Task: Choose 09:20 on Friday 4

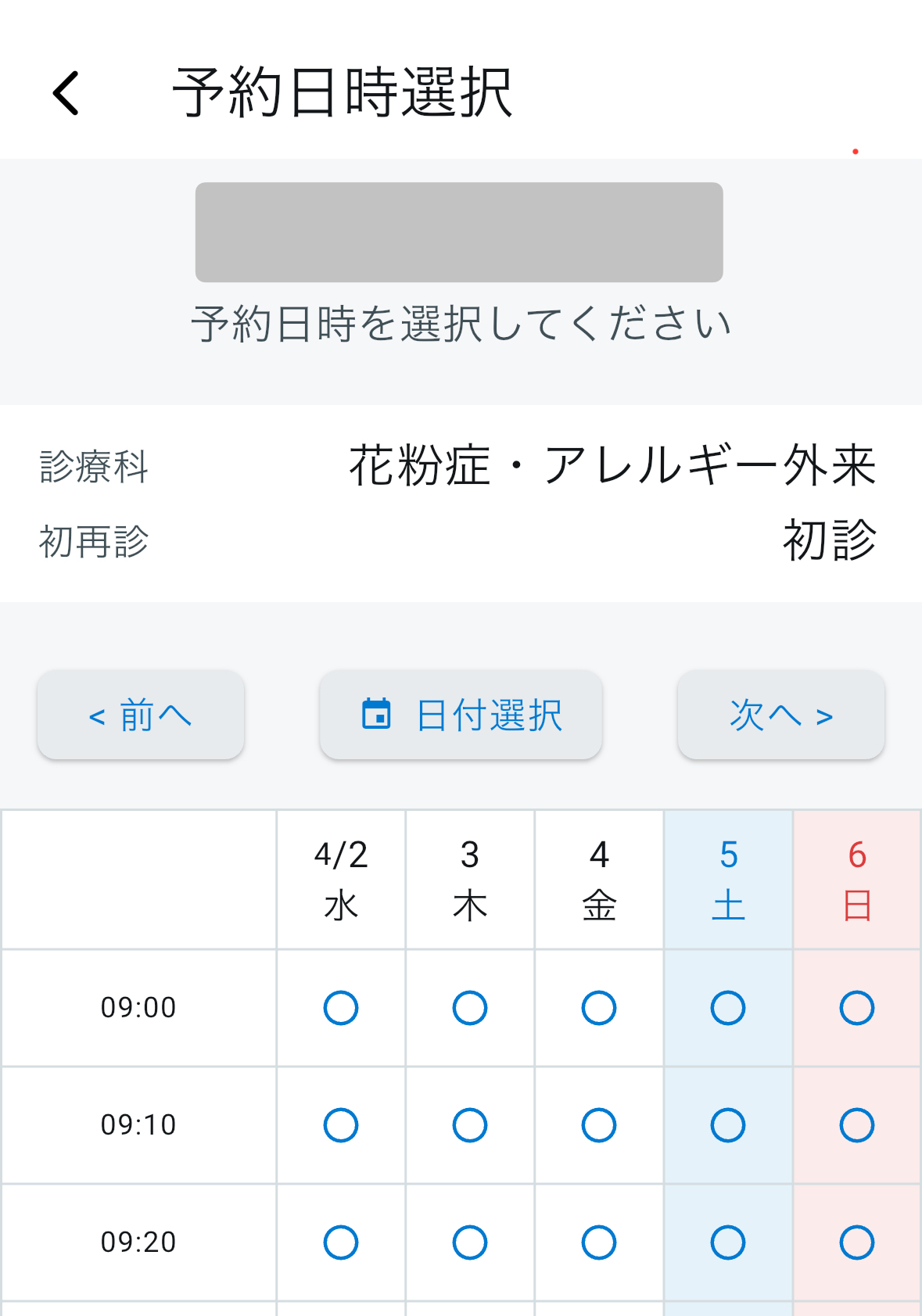Action: click(x=599, y=1242)
